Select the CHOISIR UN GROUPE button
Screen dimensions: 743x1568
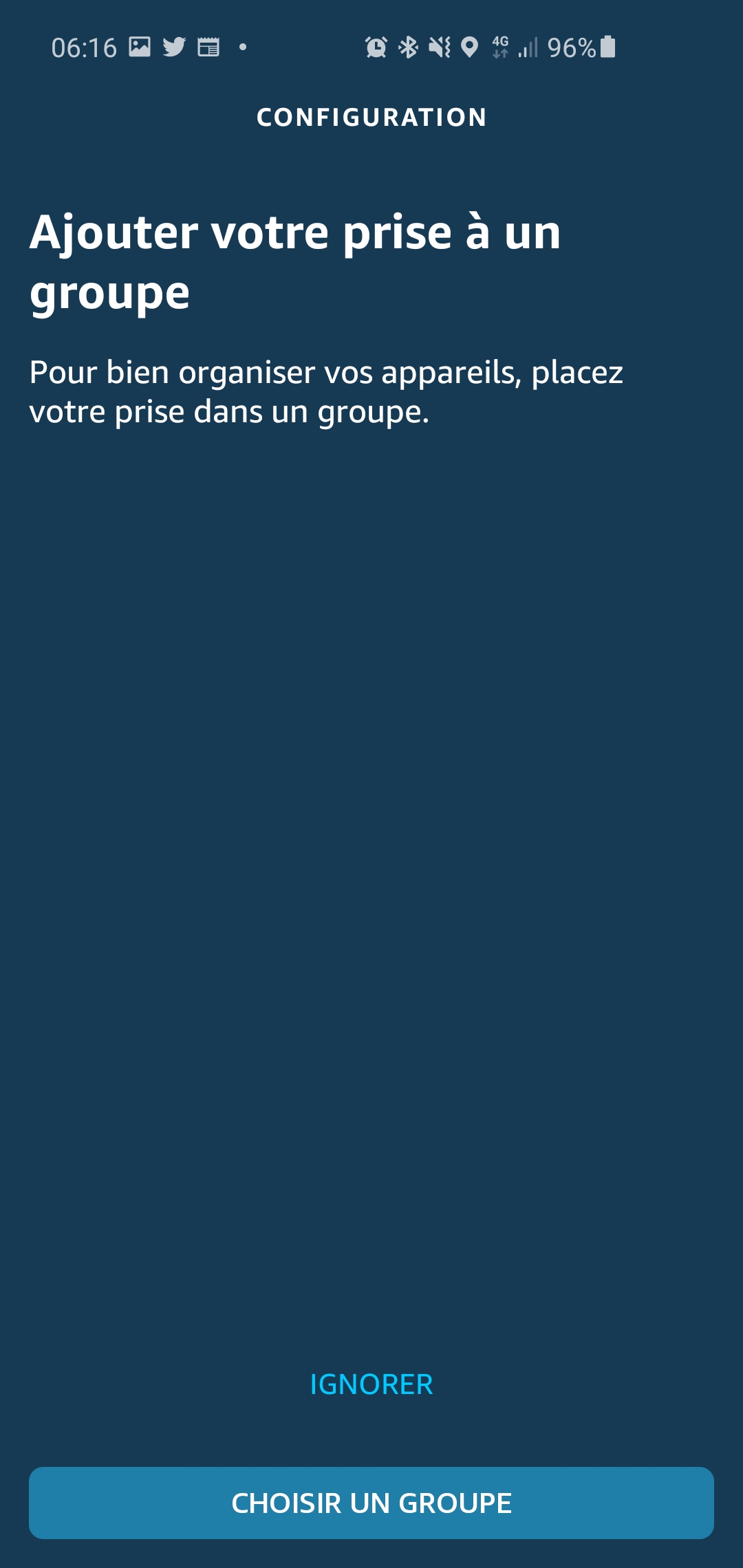(371, 1503)
